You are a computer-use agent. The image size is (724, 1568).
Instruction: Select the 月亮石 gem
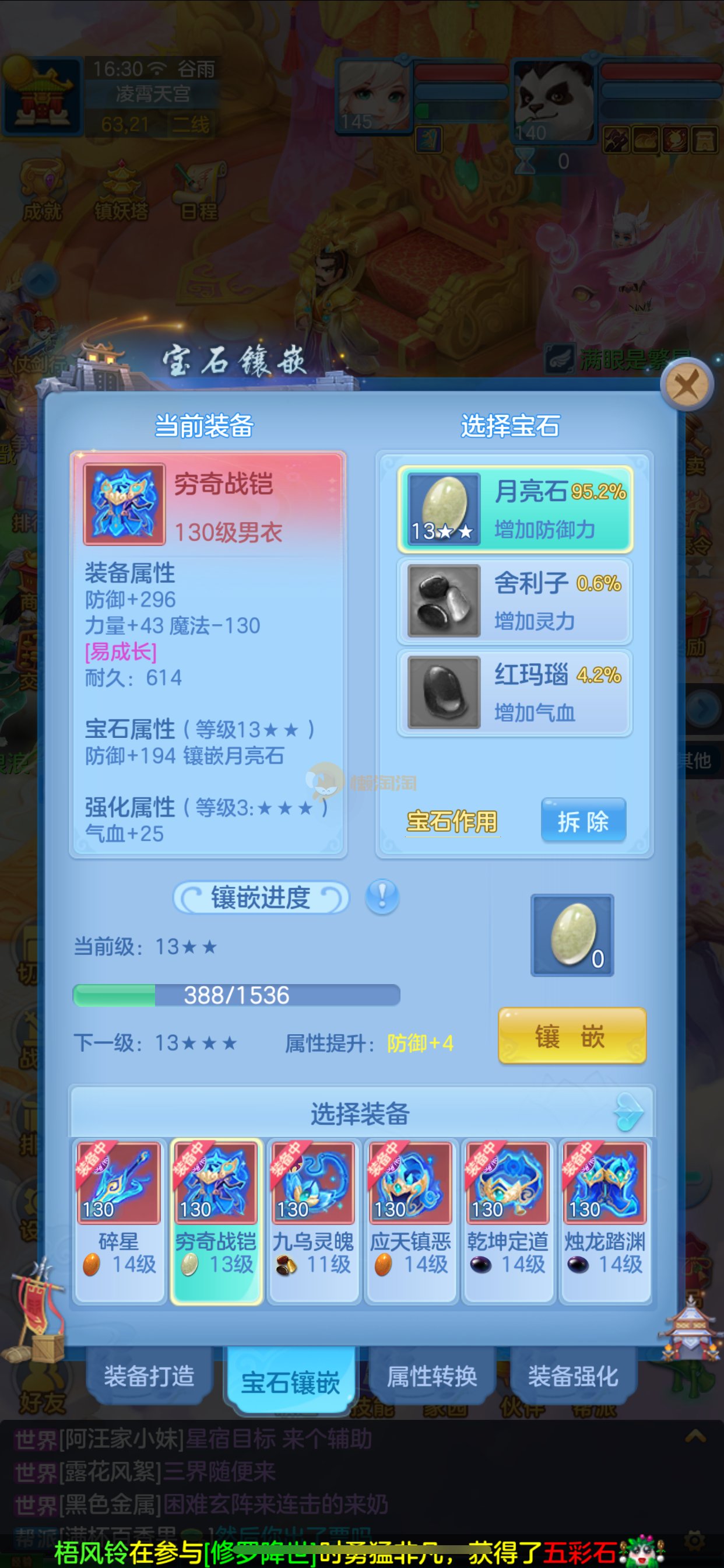tap(515, 509)
